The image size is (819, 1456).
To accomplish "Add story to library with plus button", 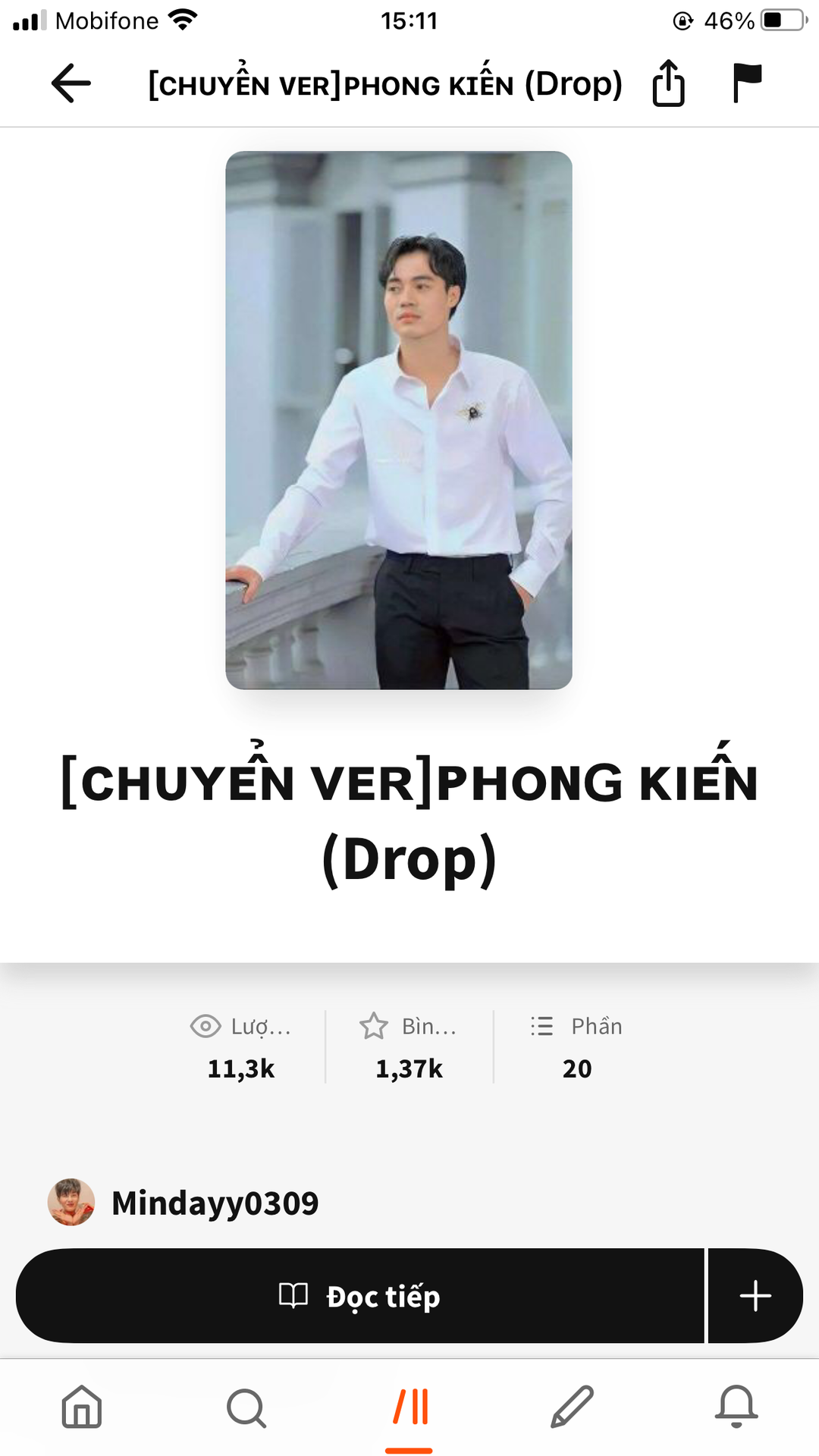I will click(x=755, y=1296).
